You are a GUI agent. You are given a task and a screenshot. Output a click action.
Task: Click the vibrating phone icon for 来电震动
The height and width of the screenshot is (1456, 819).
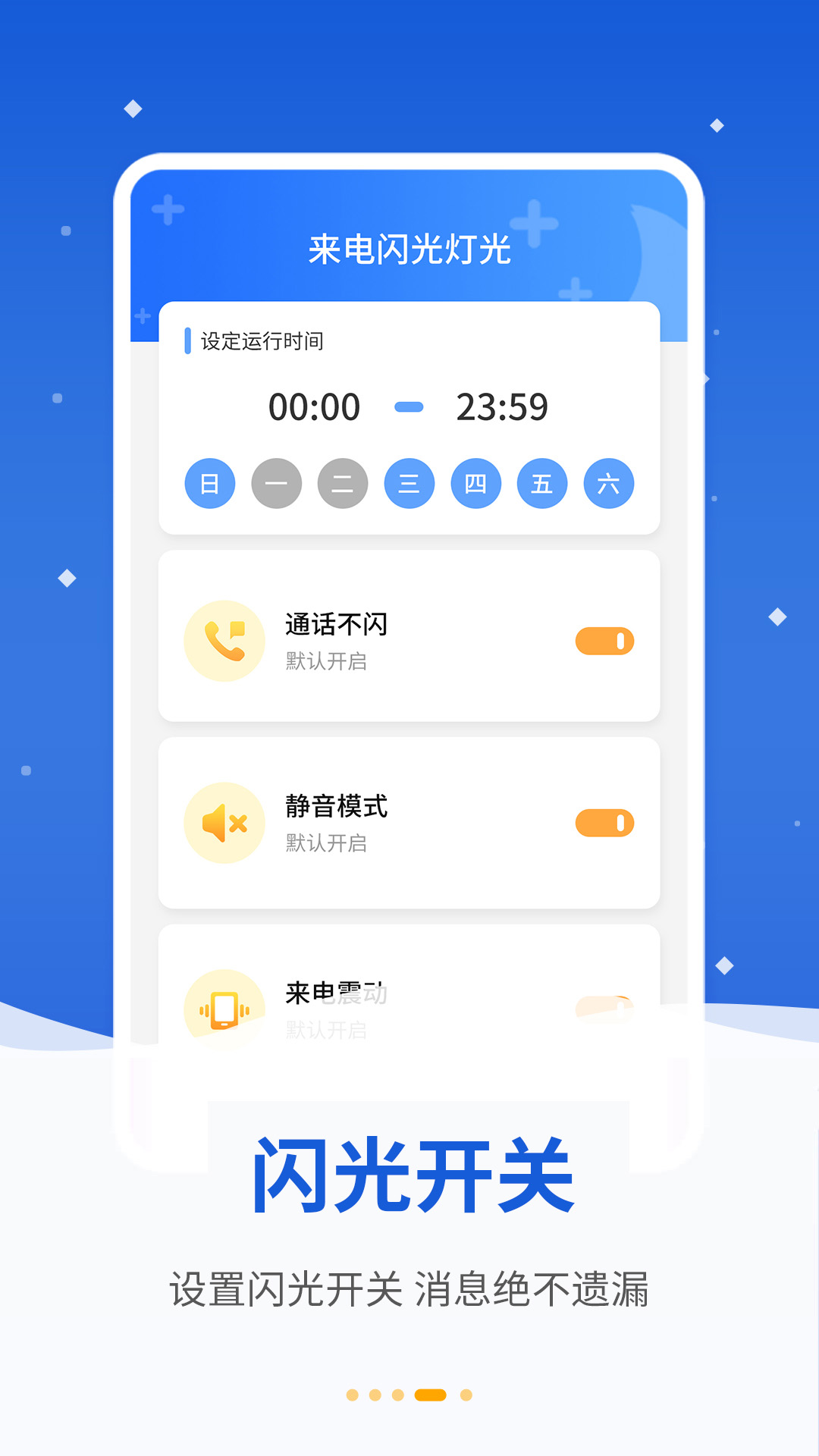(224, 1009)
